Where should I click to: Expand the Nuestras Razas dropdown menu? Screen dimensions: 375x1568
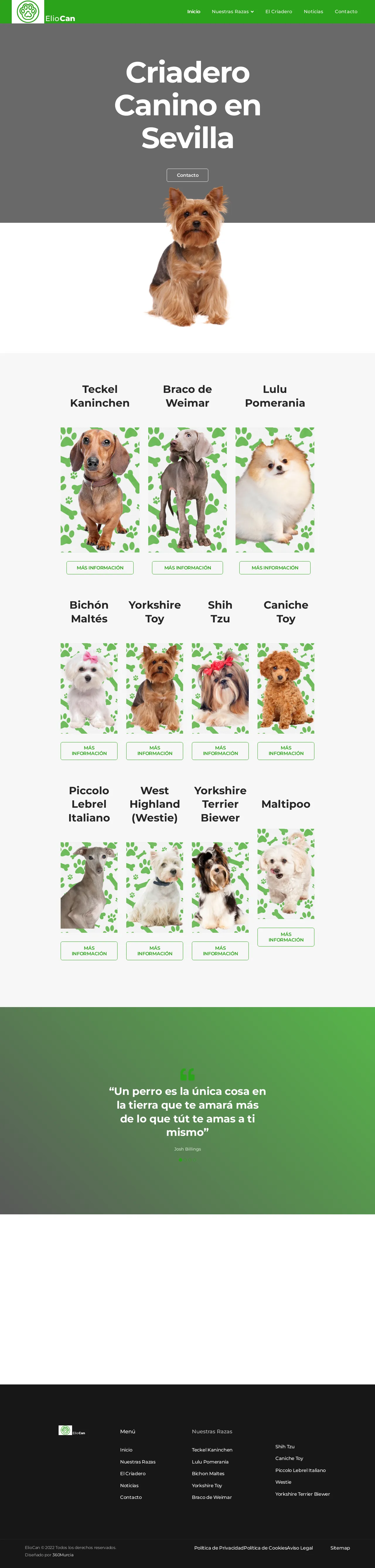pos(233,12)
